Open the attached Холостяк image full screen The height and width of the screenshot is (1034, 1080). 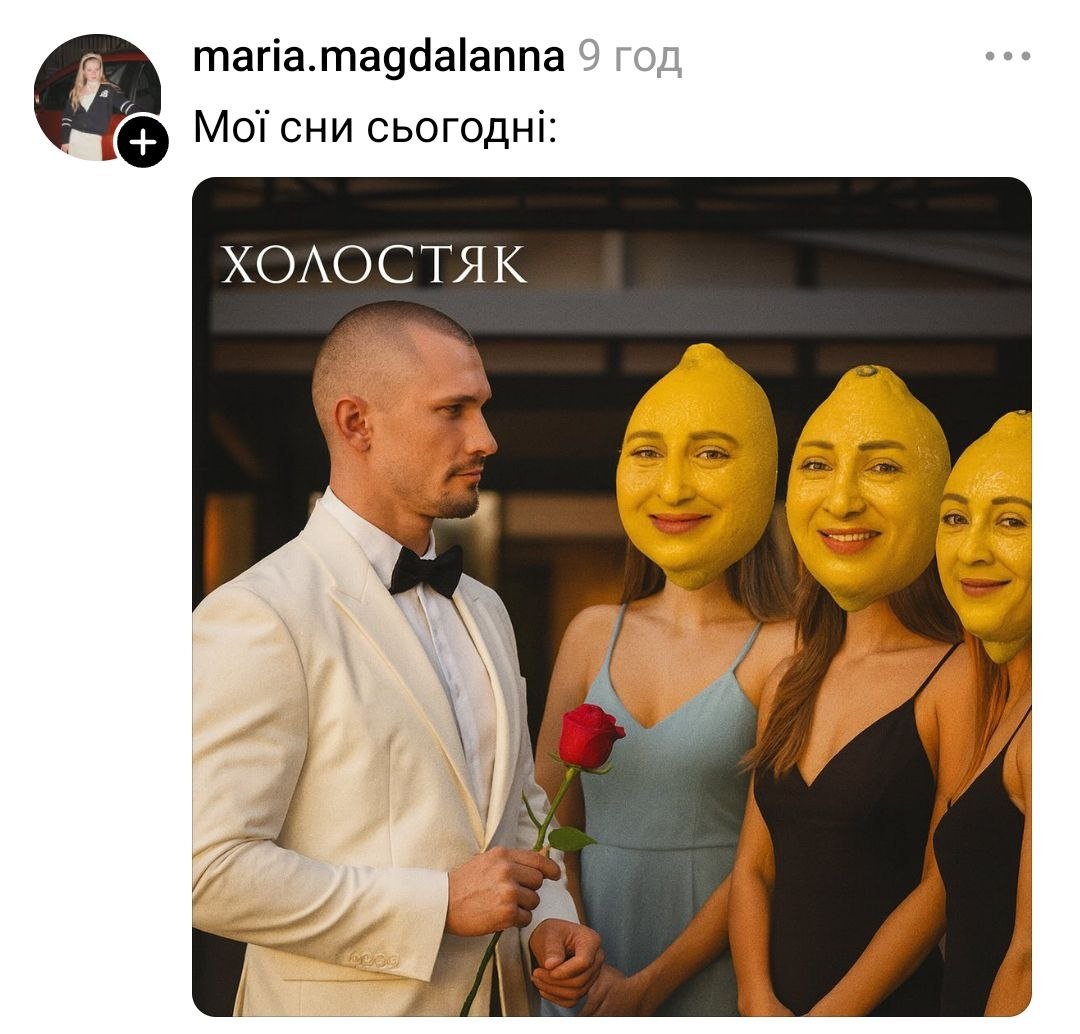611,596
